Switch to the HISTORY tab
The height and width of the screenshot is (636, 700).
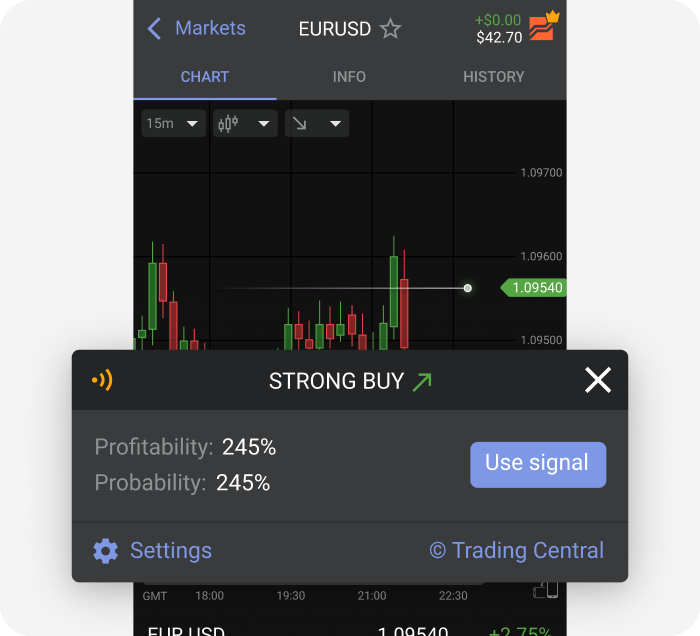(494, 77)
